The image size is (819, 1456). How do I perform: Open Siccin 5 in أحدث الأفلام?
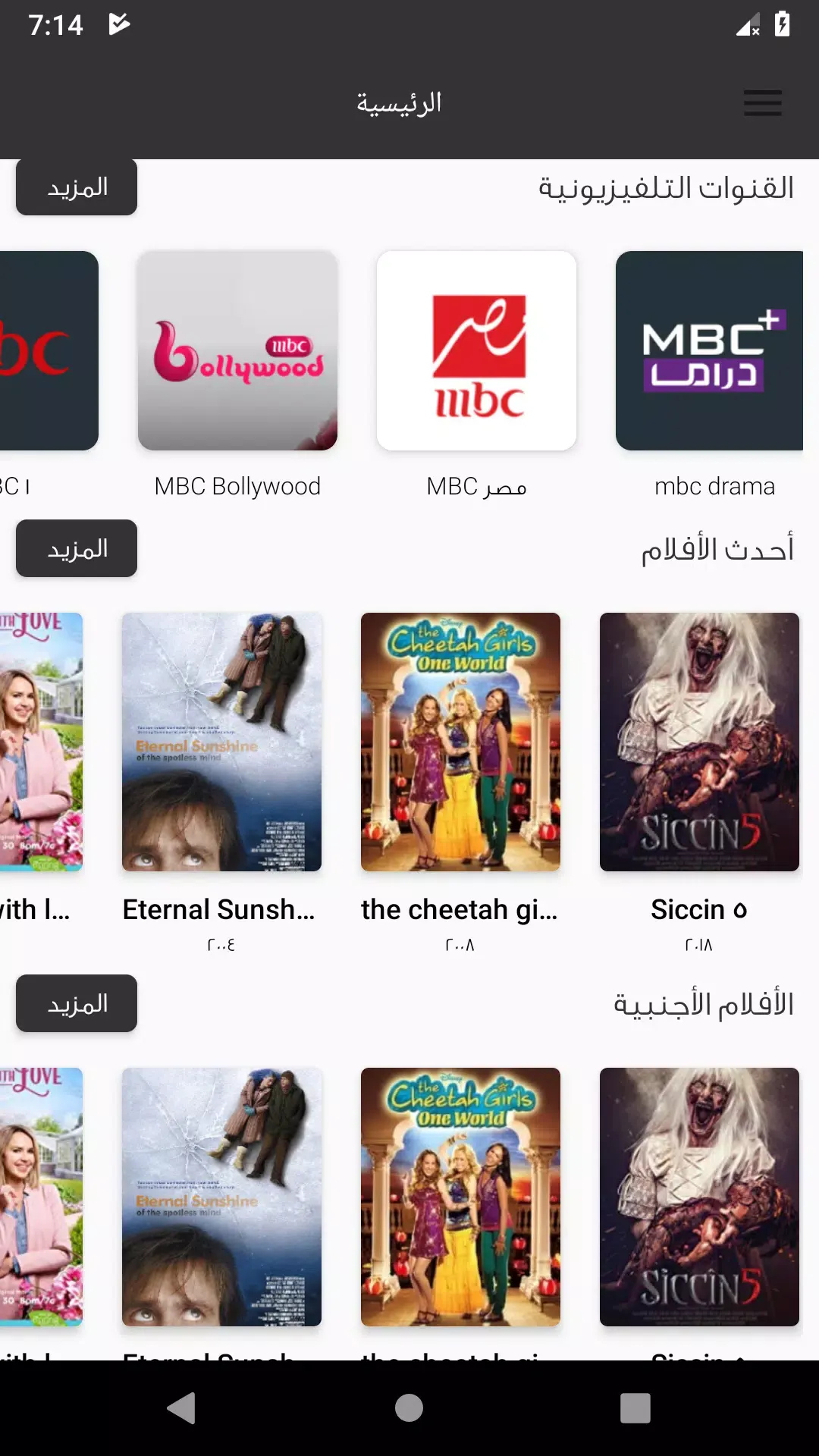pos(699,742)
